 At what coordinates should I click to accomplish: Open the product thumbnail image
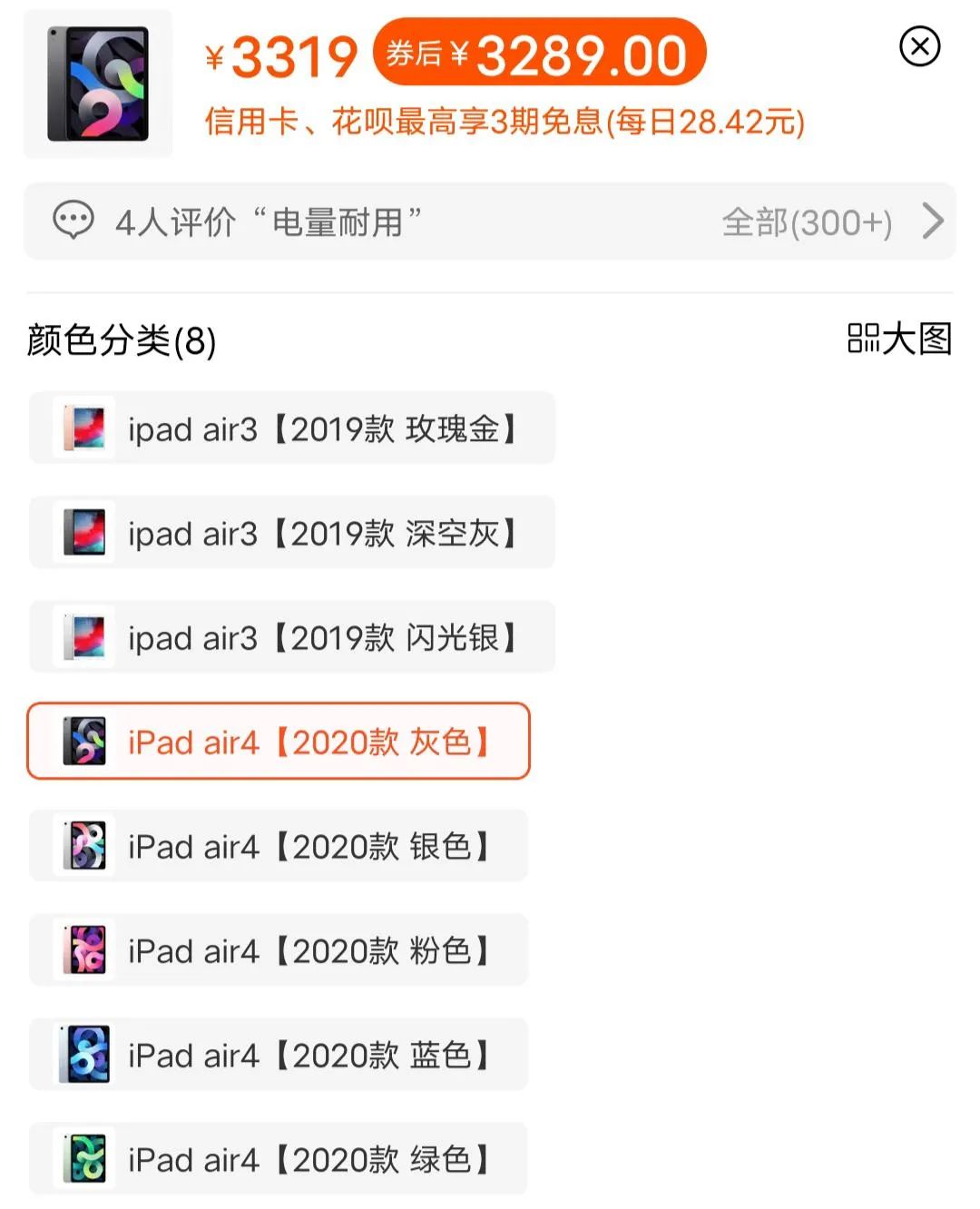[98, 84]
